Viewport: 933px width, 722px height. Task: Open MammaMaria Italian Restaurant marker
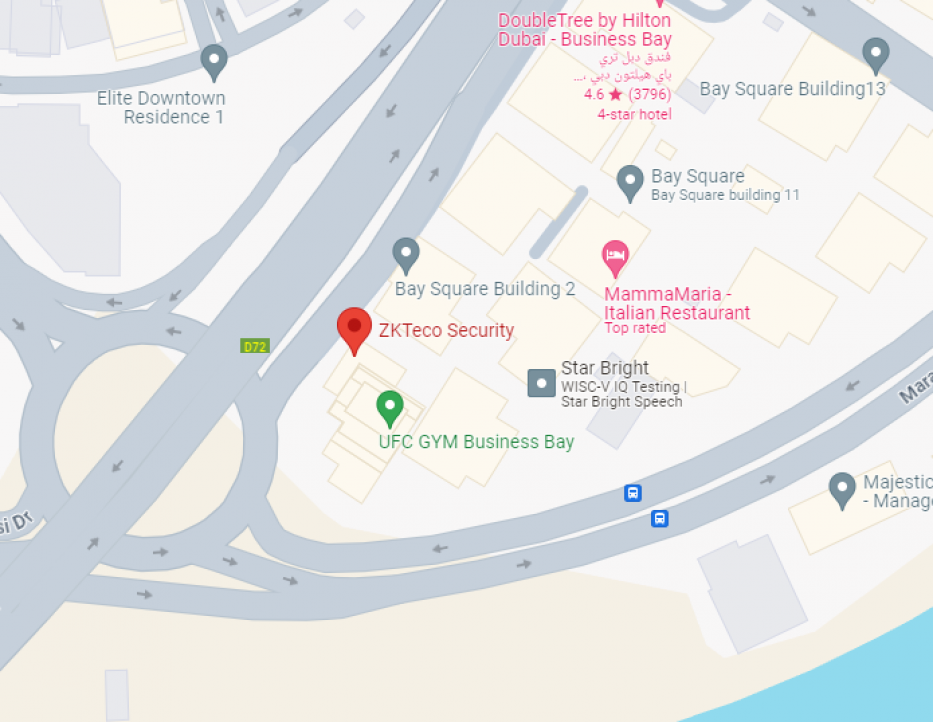point(615,257)
